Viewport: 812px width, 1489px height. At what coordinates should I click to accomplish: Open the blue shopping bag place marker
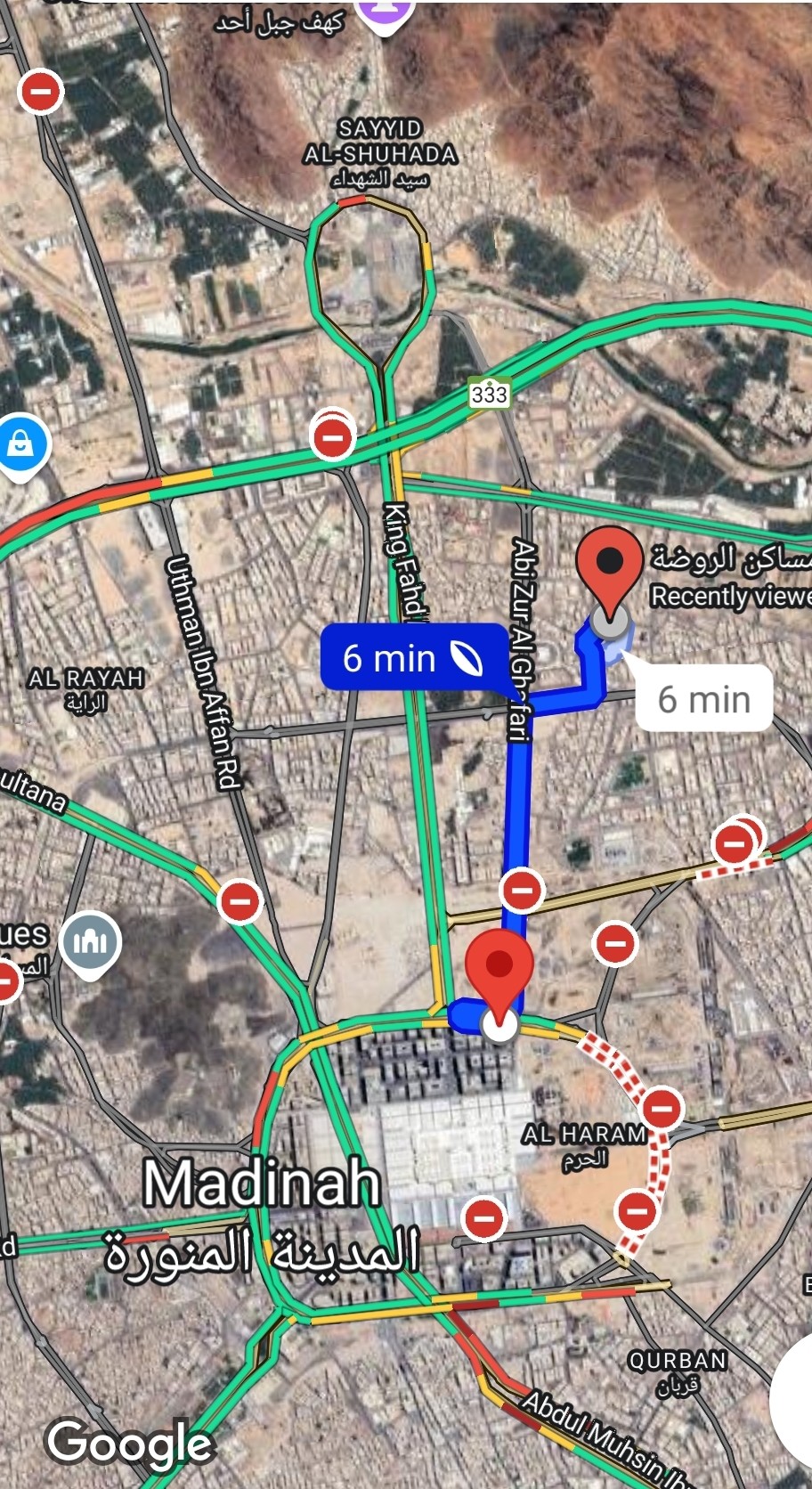point(20,443)
